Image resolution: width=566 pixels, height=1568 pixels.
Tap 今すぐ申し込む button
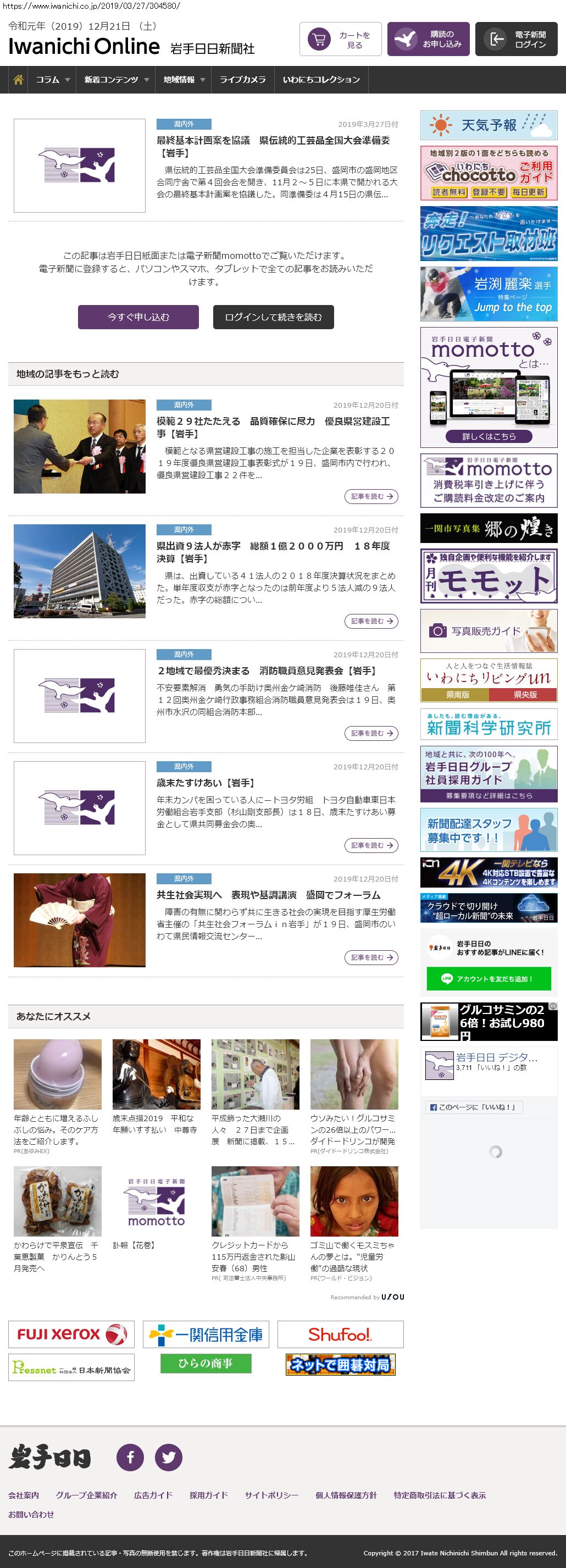coord(138,317)
